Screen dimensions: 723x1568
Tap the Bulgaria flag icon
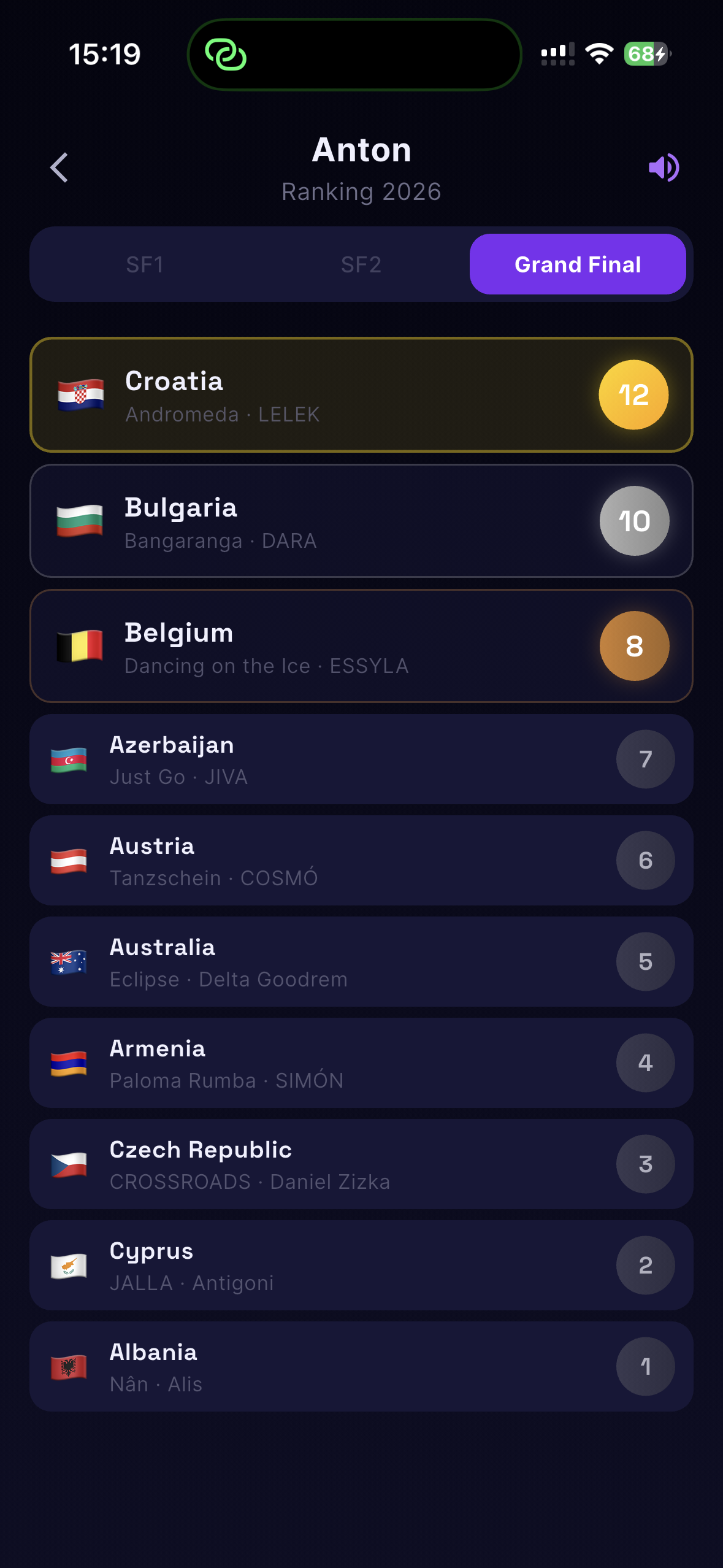(x=79, y=522)
